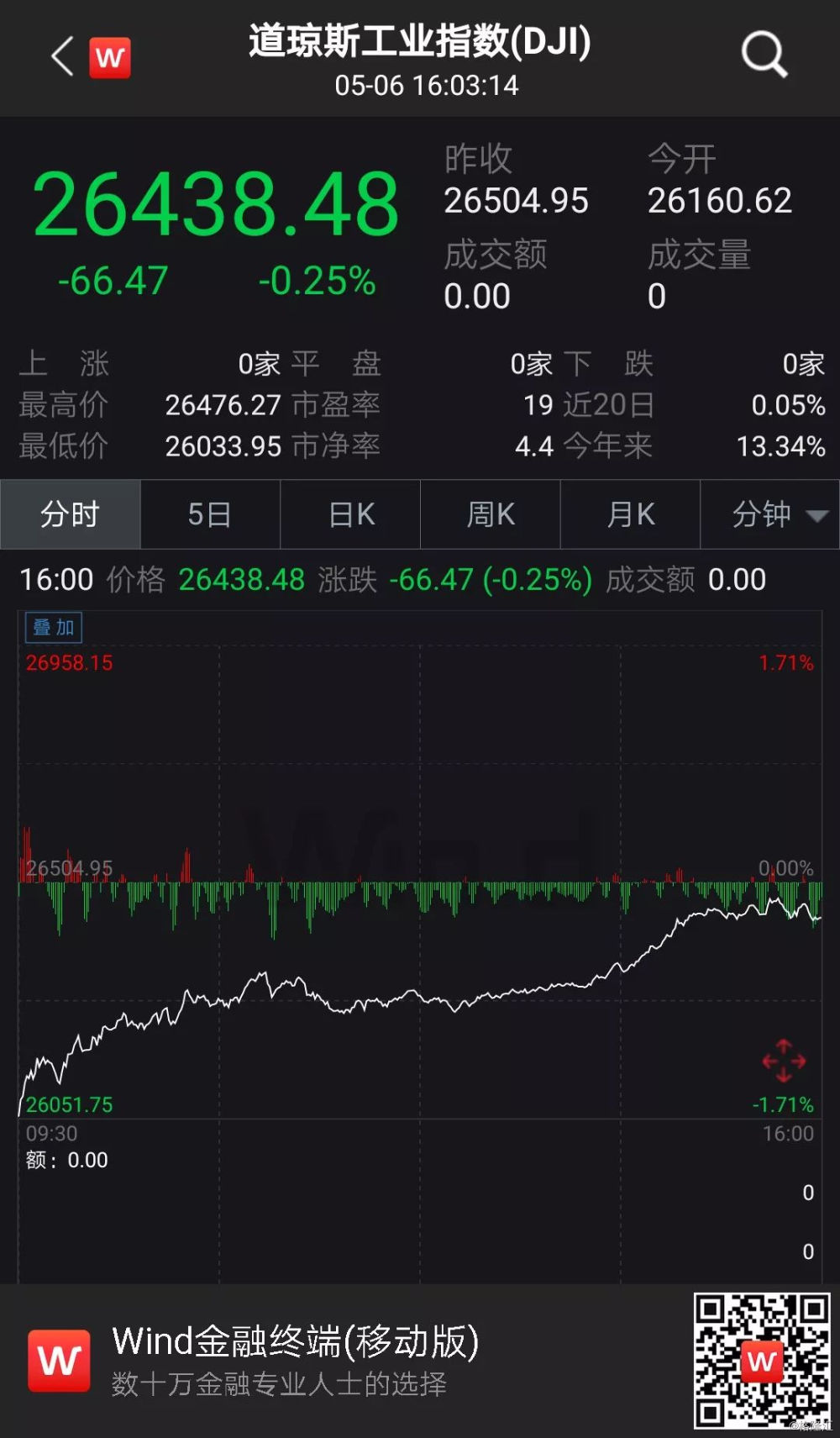Switch to the 5日 chart tab

click(x=210, y=514)
